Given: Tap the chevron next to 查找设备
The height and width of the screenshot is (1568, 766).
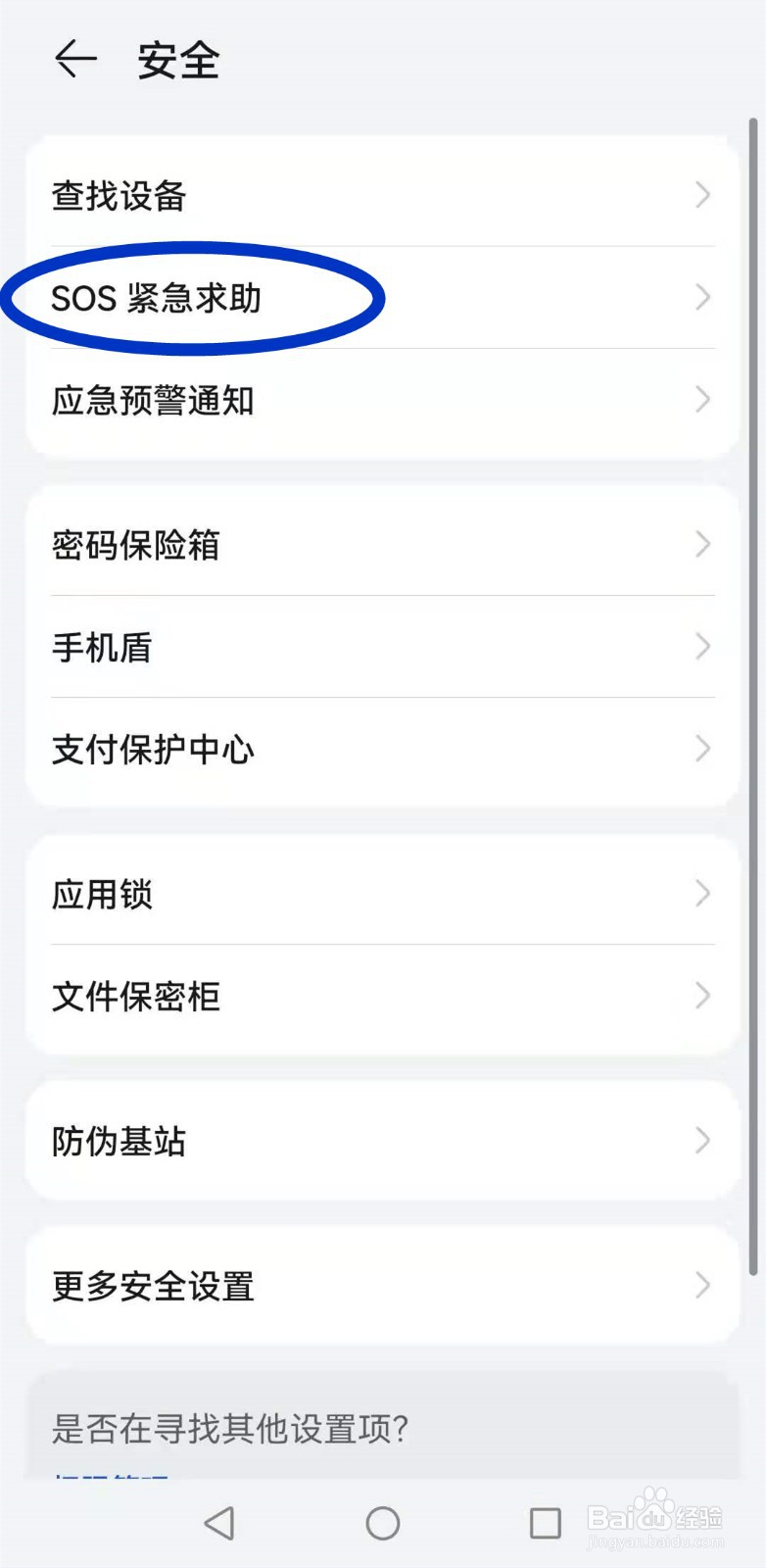Looking at the screenshot, I should 701,195.
